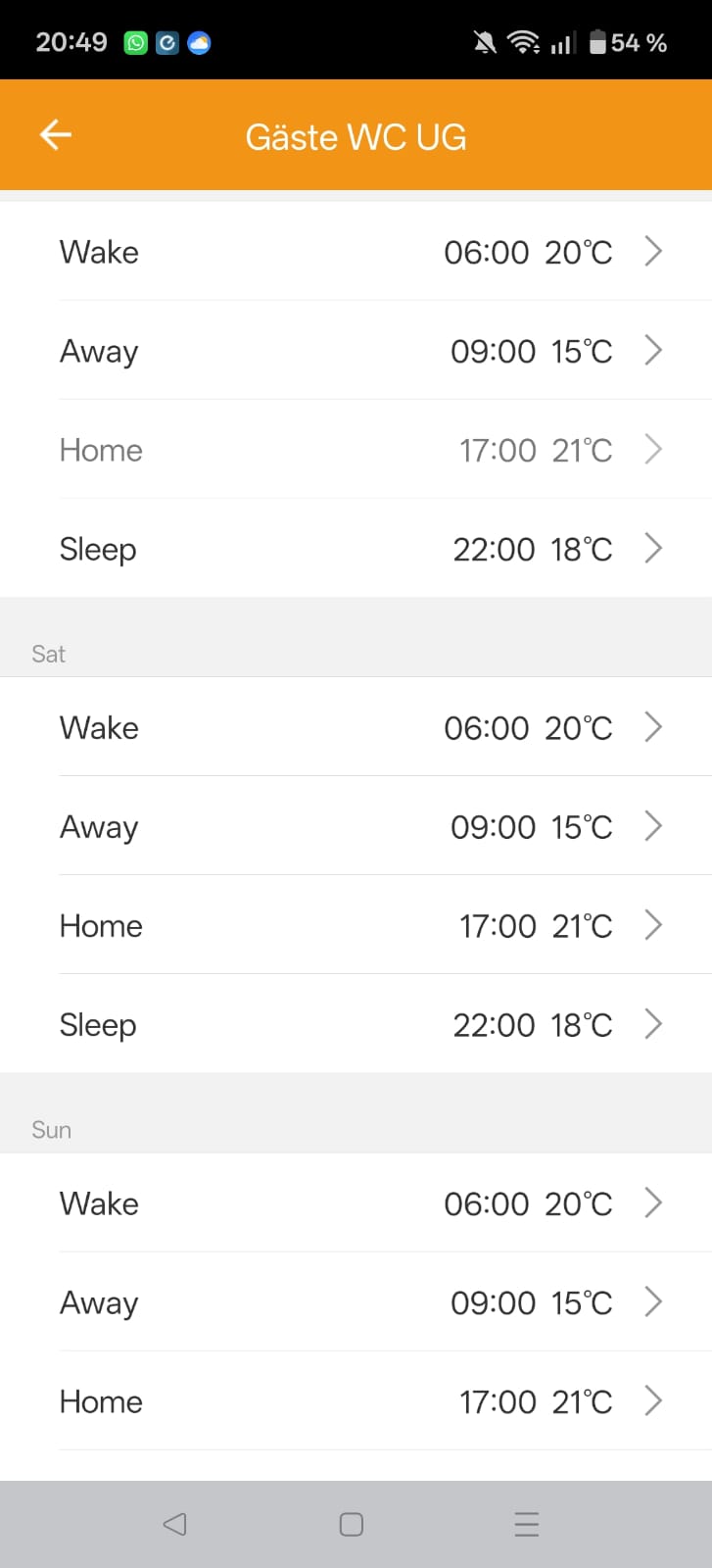Image resolution: width=712 pixels, height=1568 pixels.
Task: Open Saturday's Away 09:00 entry
Action: [x=356, y=826]
